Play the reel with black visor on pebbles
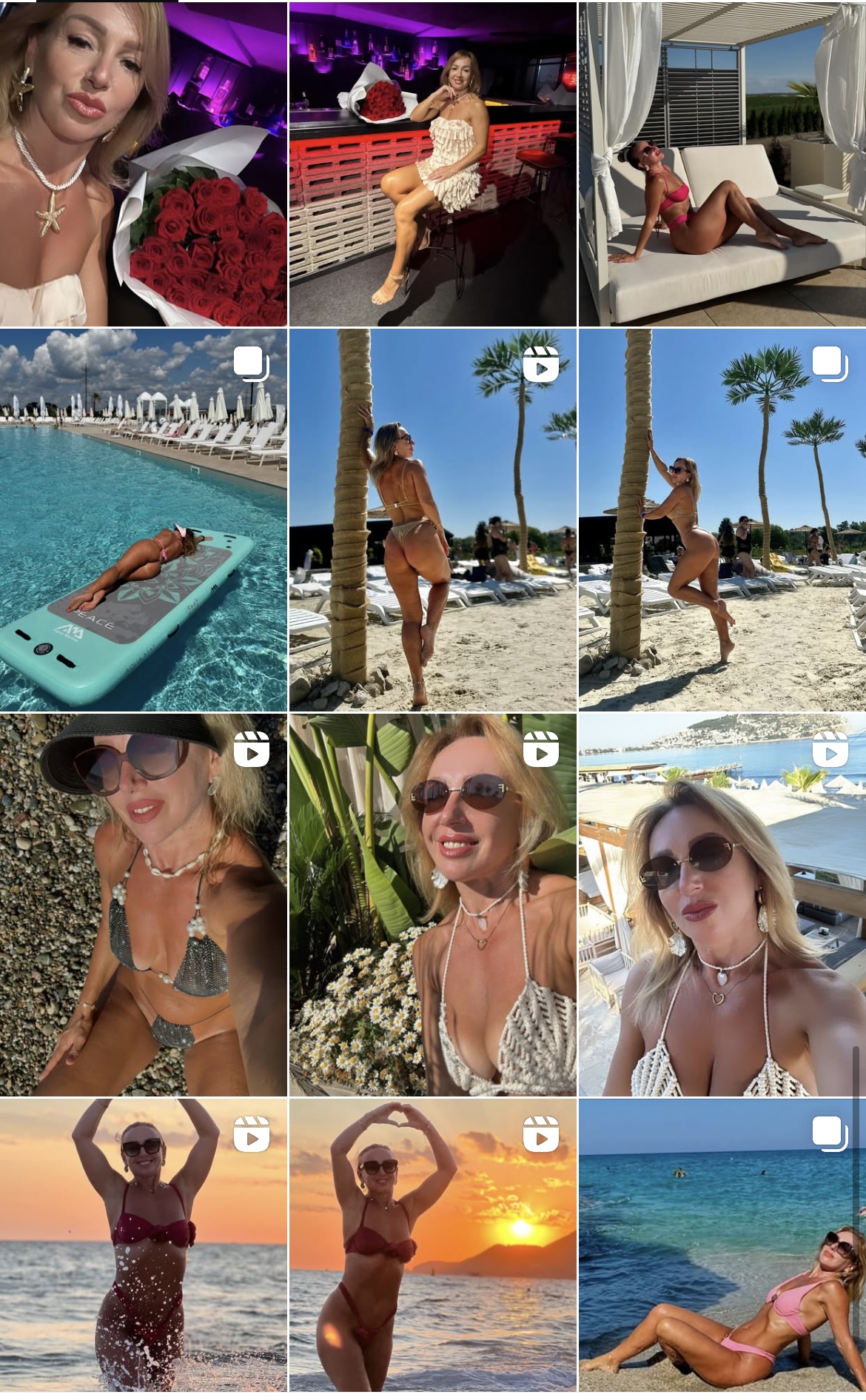Viewport: 866px width, 1400px height. tap(144, 905)
